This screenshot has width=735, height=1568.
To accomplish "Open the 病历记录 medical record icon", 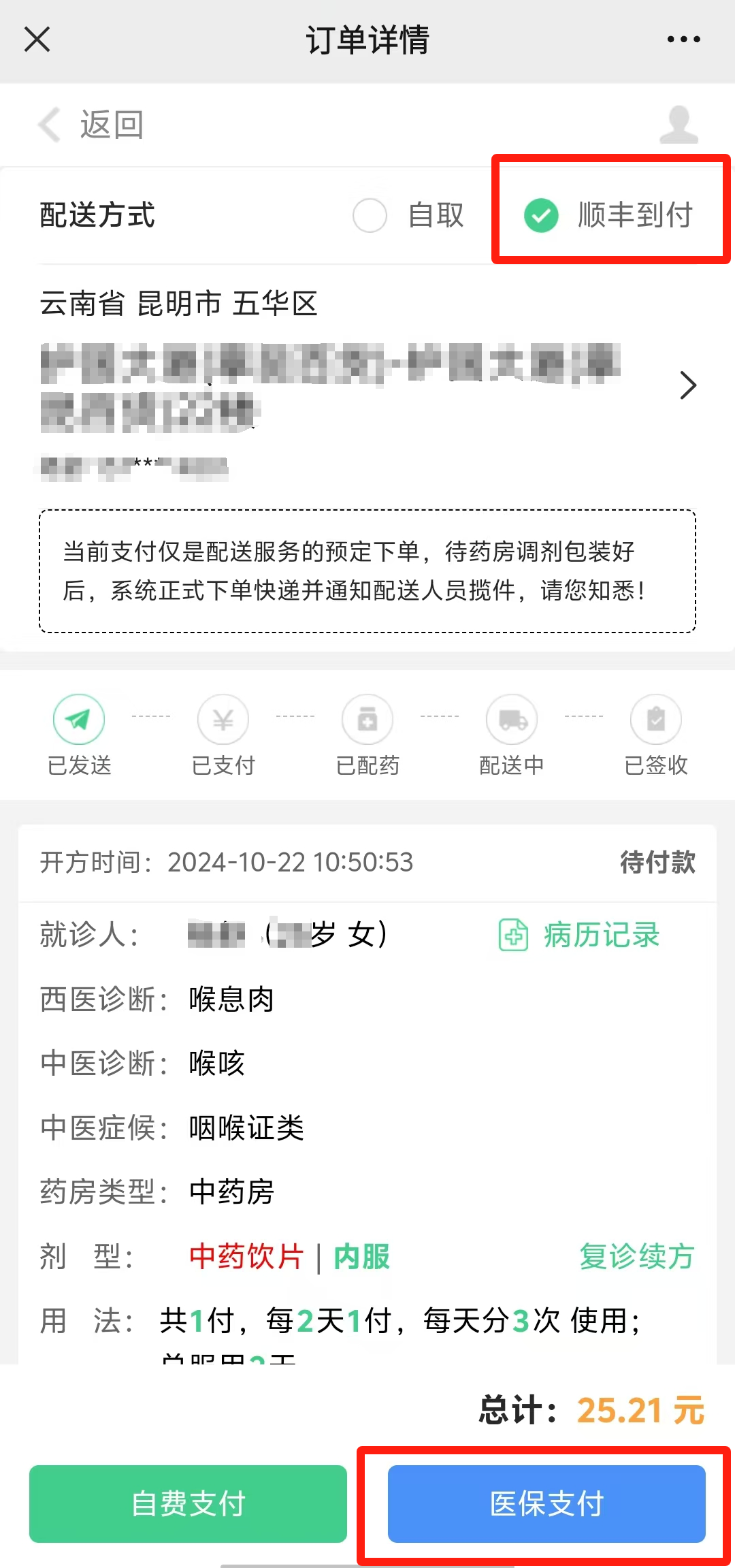I will click(512, 935).
